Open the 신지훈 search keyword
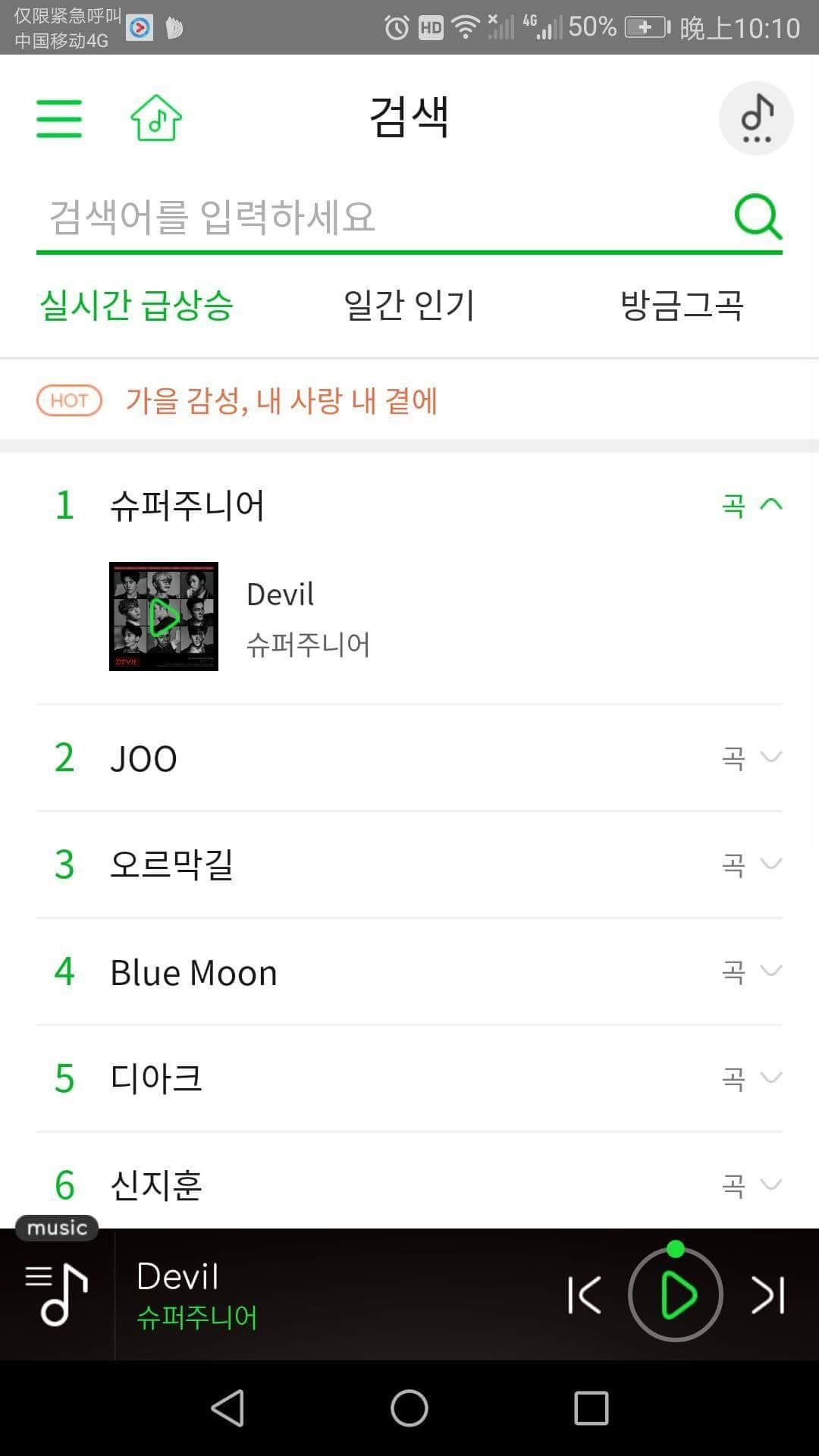Viewport: 819px width, 1456px height. tap(156, 1185)
